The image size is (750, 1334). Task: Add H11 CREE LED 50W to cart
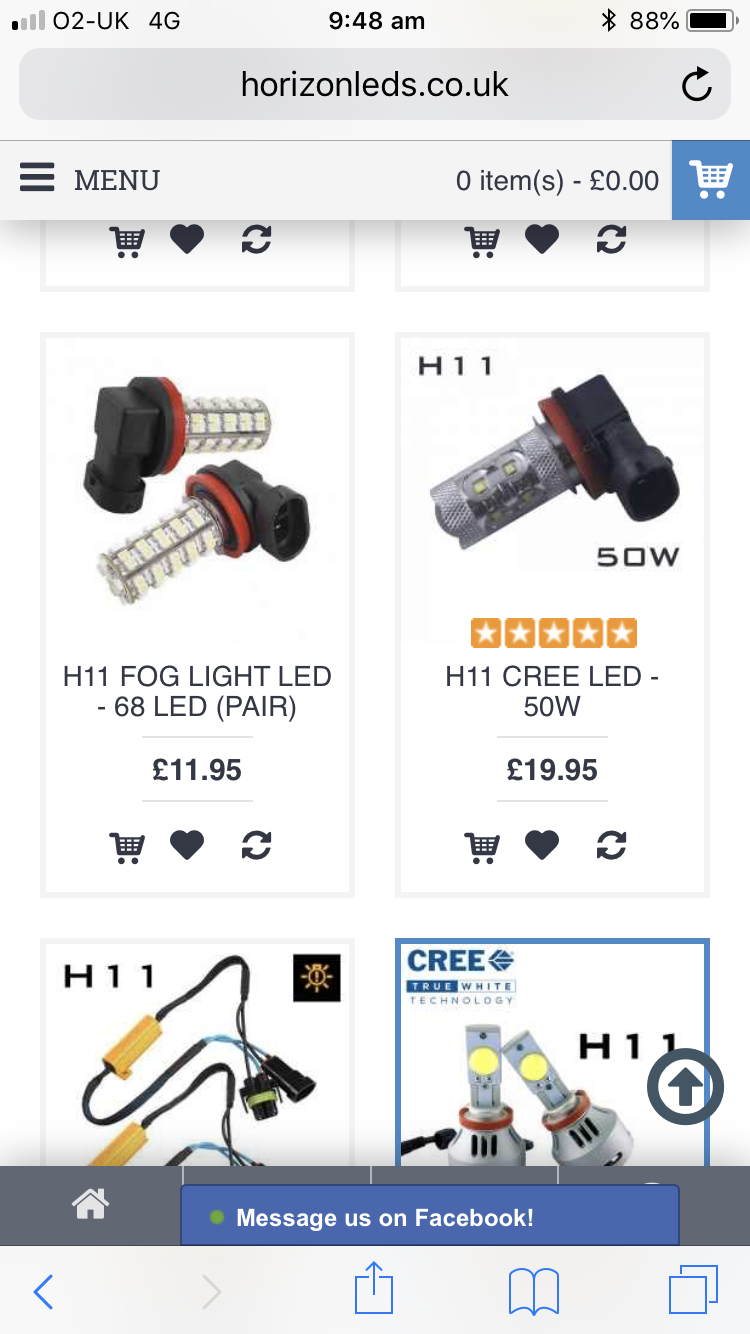click(482, 846)
